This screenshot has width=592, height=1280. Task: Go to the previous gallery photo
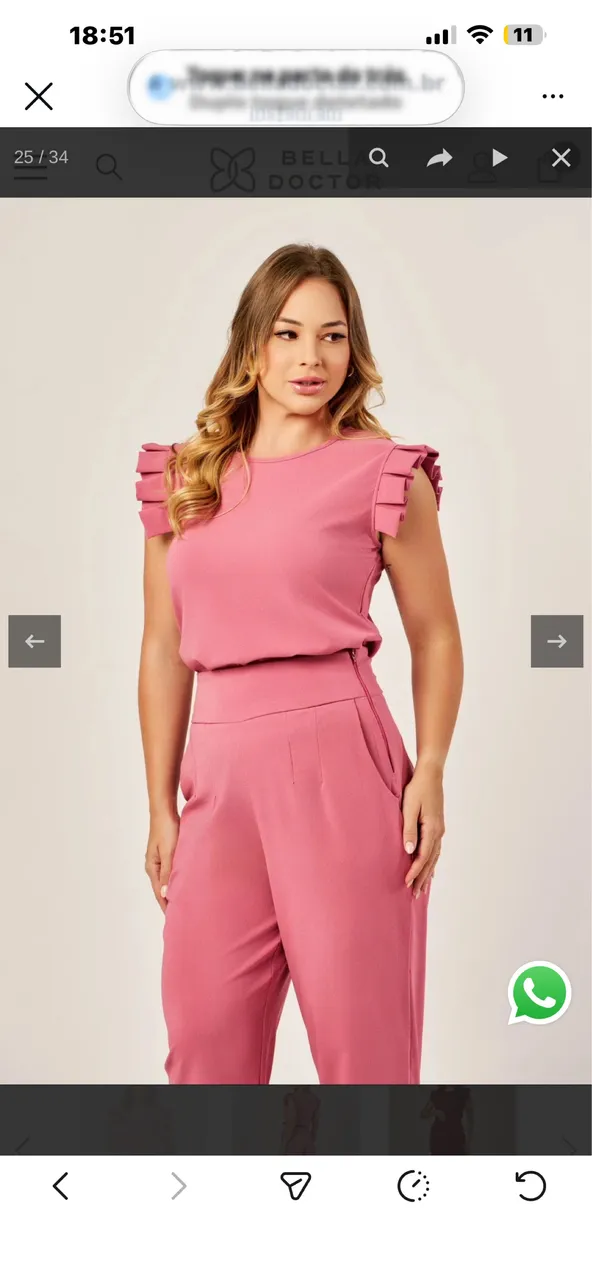point(35,641)
